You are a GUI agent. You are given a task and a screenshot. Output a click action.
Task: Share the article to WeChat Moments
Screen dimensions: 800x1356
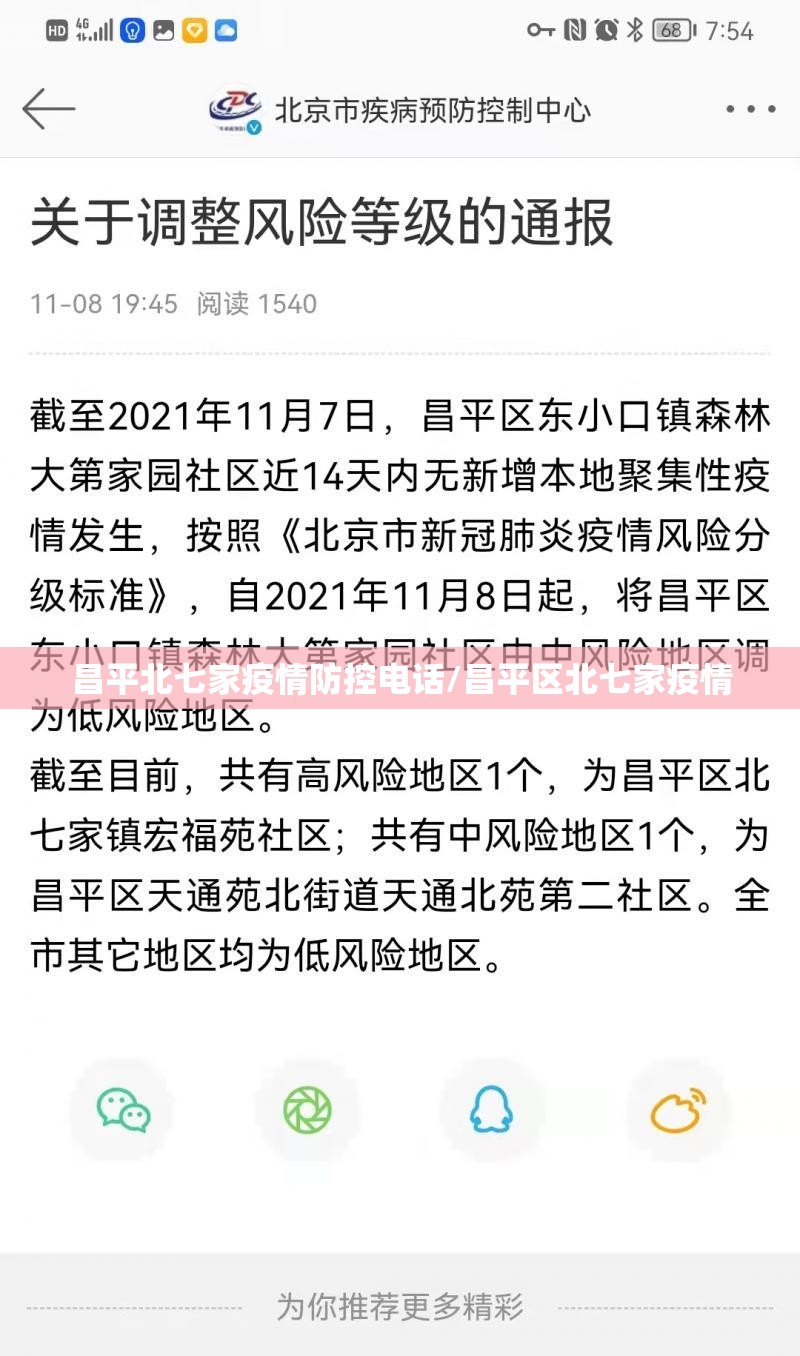(307, 1110)
